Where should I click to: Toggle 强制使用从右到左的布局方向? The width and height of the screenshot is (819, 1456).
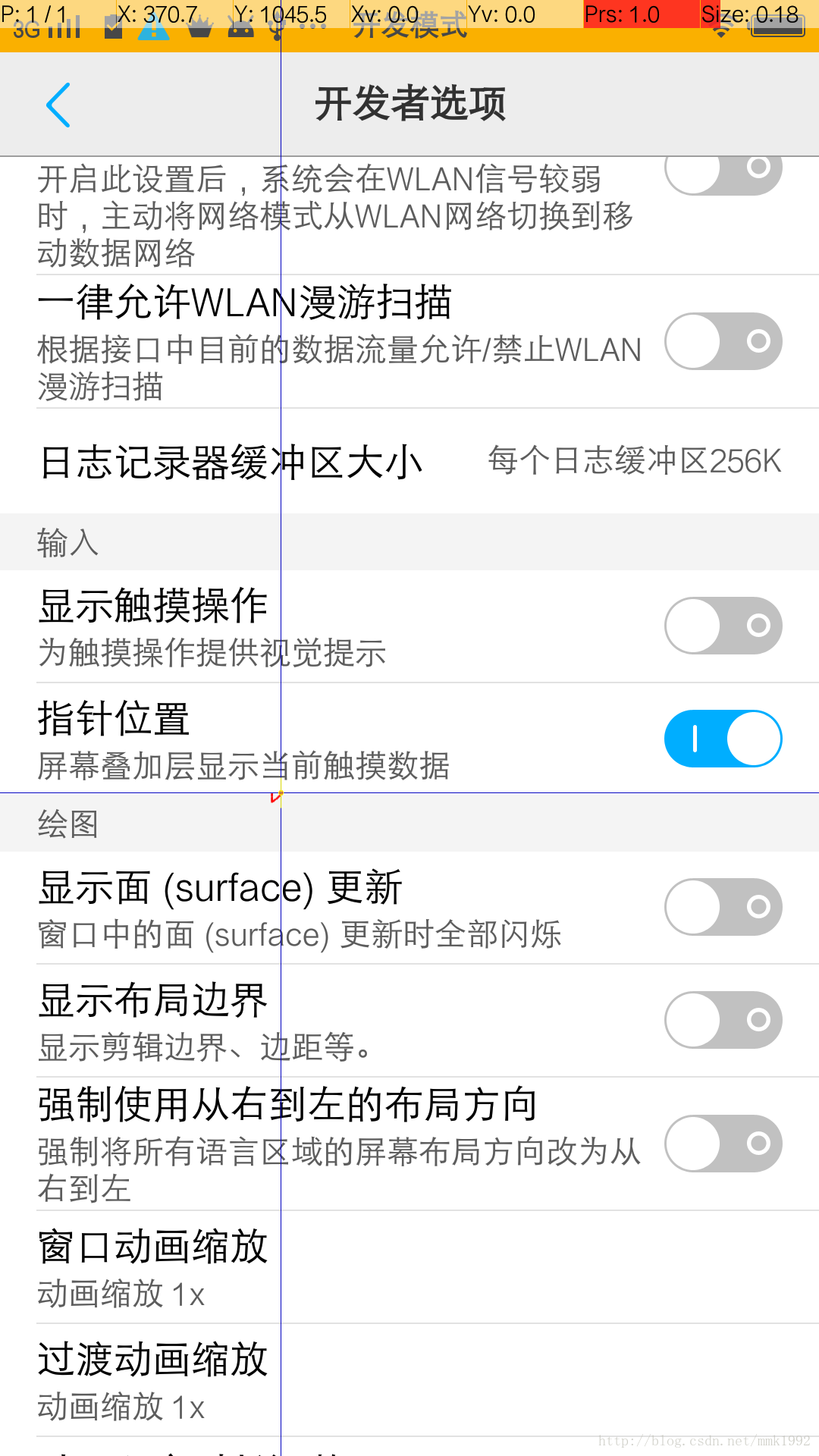pyautogui.click(x=723, y=1144)
